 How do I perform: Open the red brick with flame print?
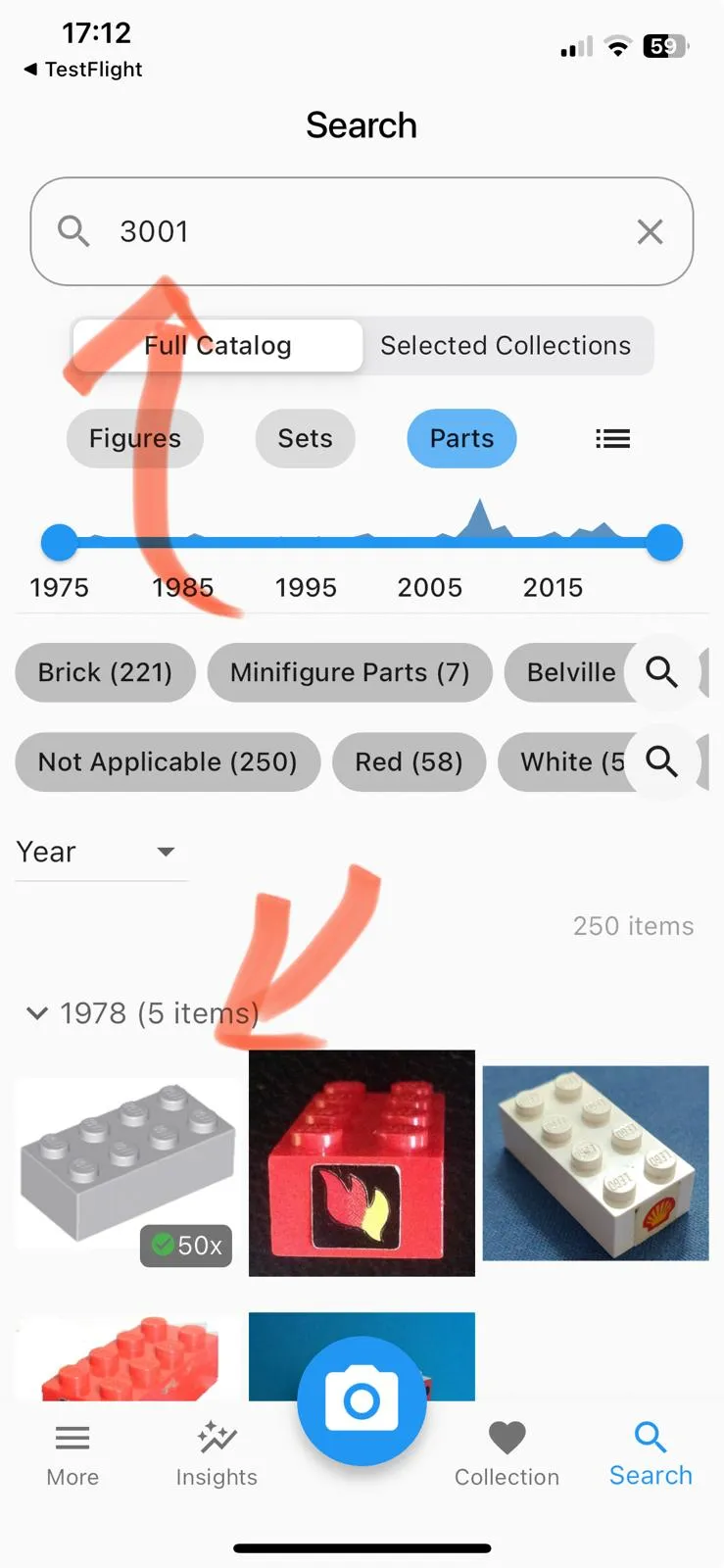362,1163
